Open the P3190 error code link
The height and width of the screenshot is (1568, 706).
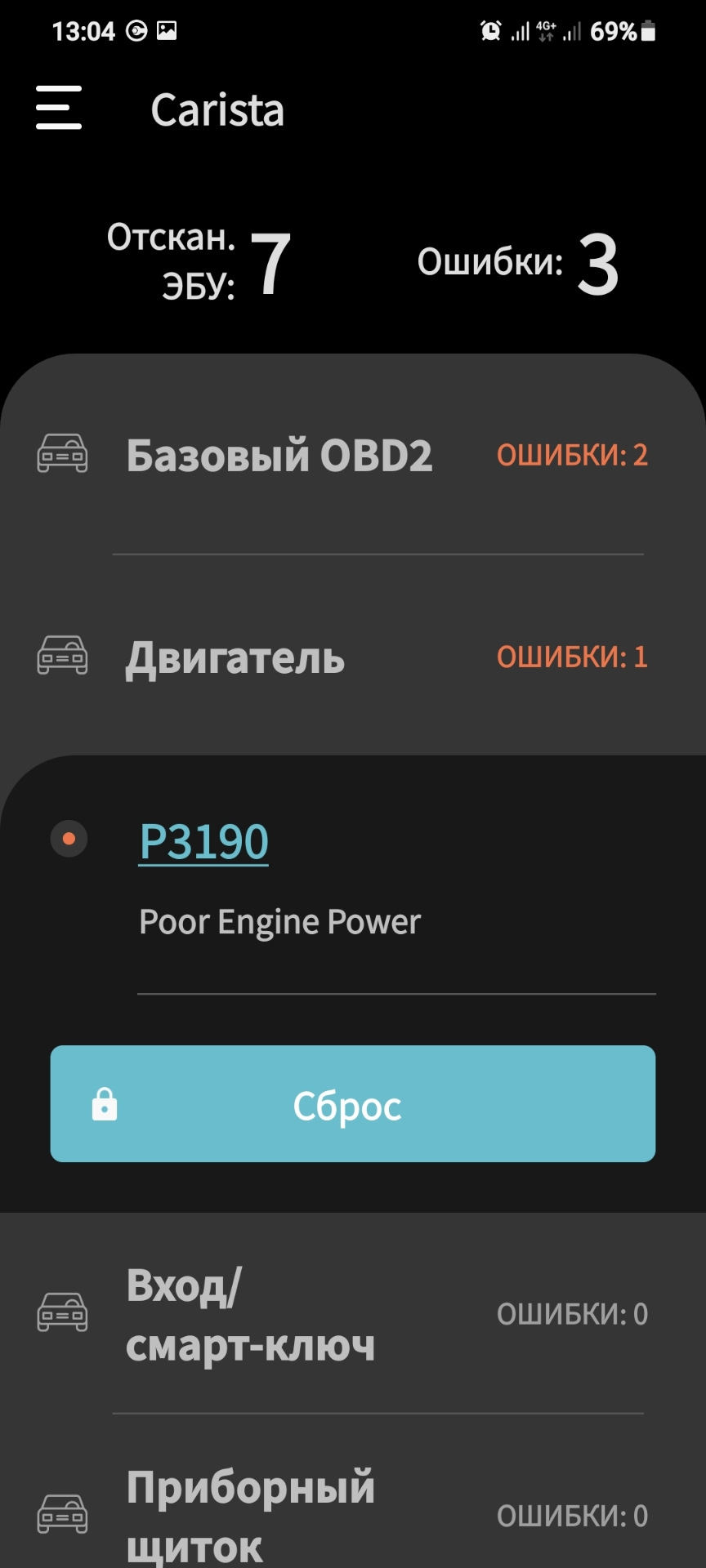coord(204,841)
